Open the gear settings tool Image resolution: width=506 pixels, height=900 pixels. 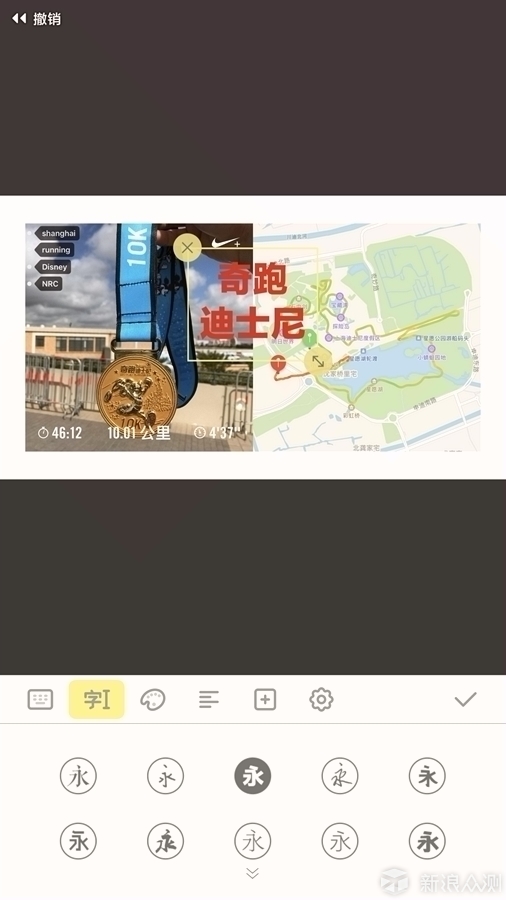321,699
